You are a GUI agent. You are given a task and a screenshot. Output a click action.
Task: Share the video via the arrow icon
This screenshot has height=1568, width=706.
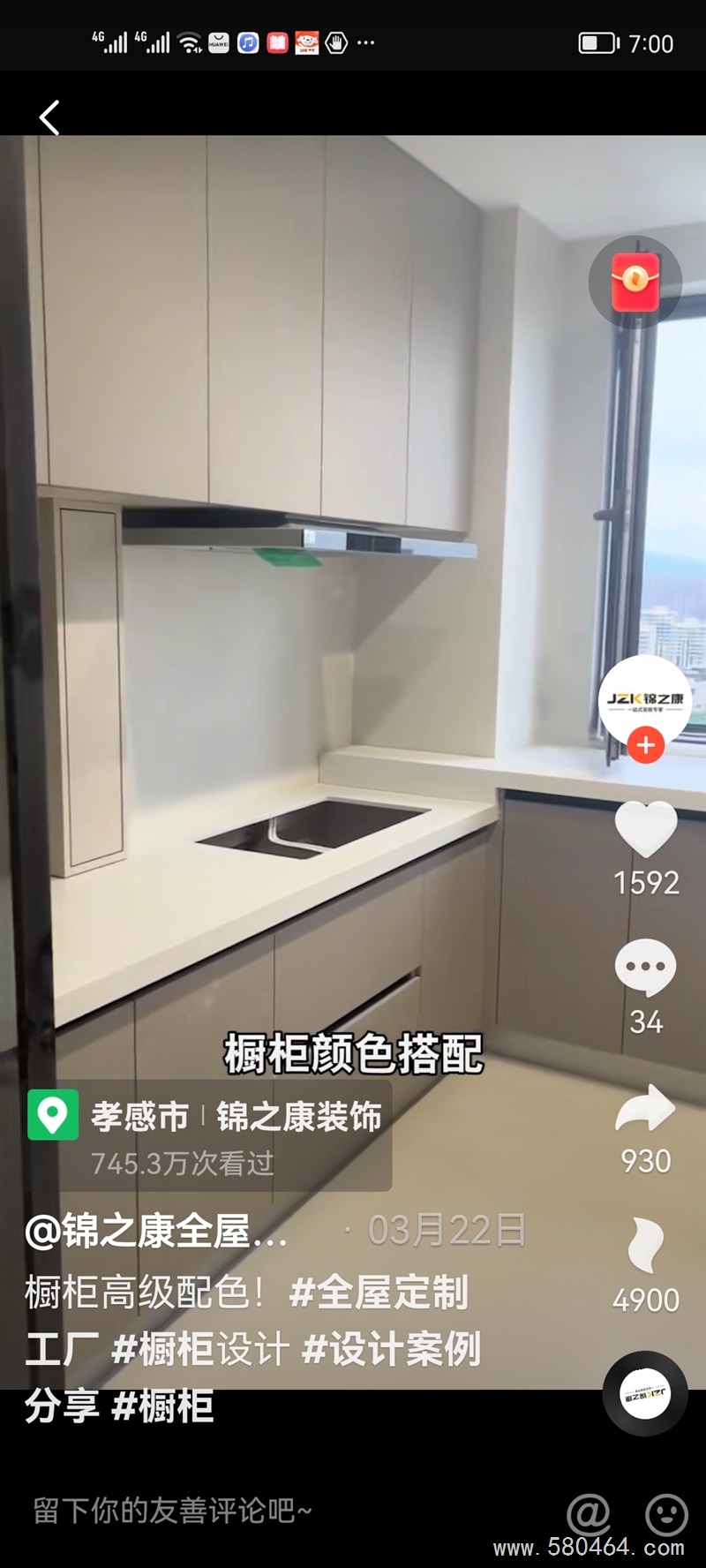[x=646, y=1109]
